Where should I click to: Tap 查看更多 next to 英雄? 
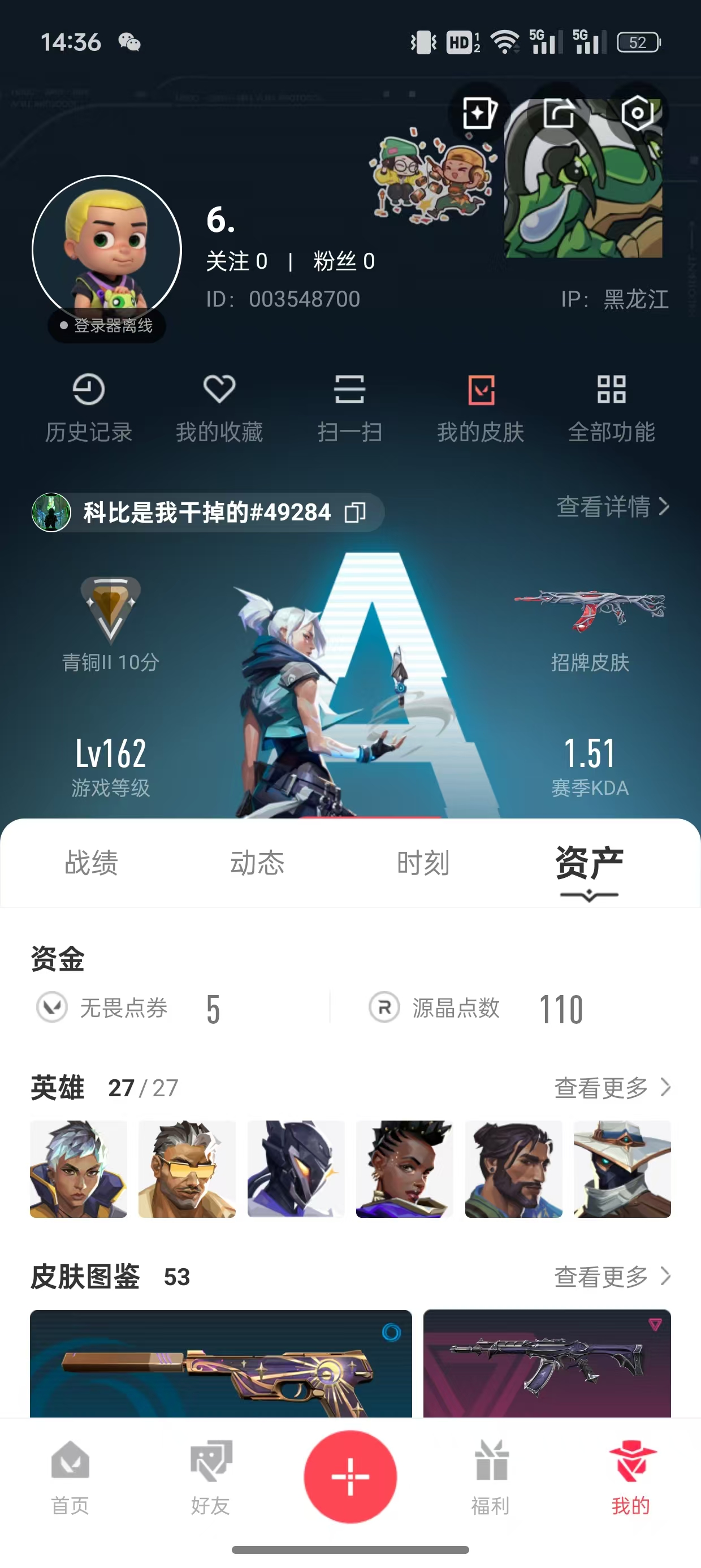(x=613, y=1088)
